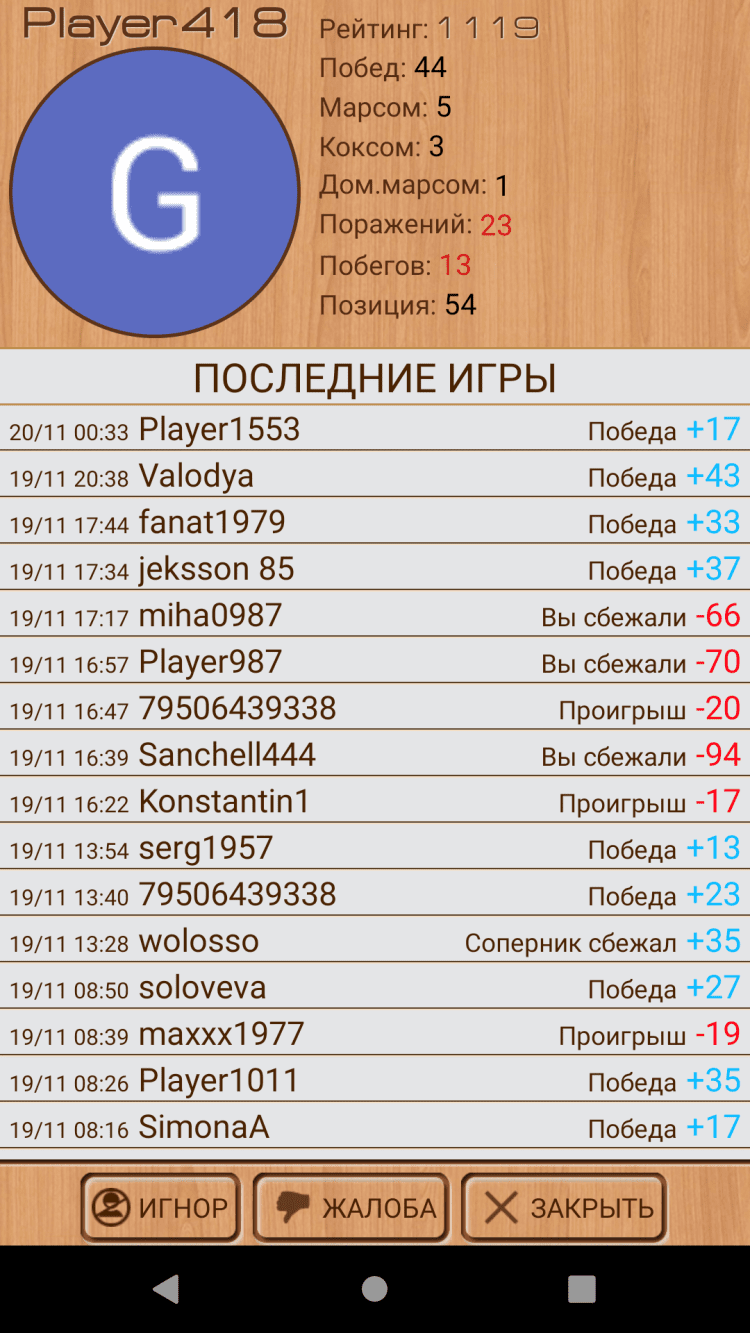
Task: Open game row with Valodya
Action: (x=374, y=476)
